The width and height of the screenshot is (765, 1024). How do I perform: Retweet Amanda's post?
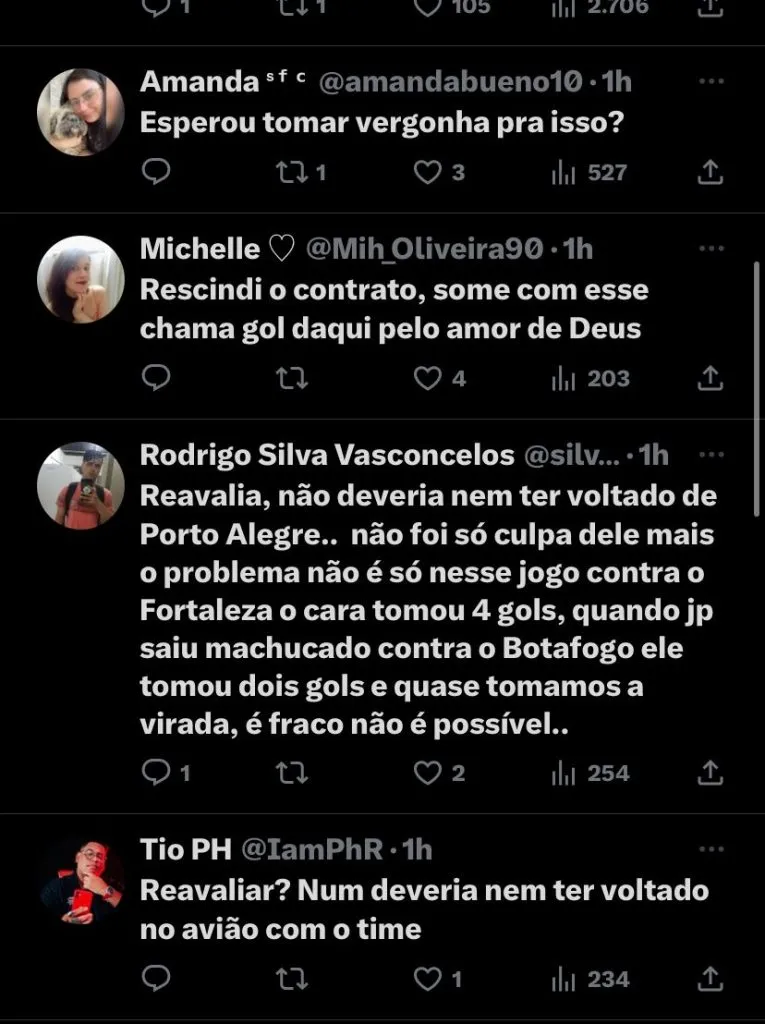tap(292, 173)
